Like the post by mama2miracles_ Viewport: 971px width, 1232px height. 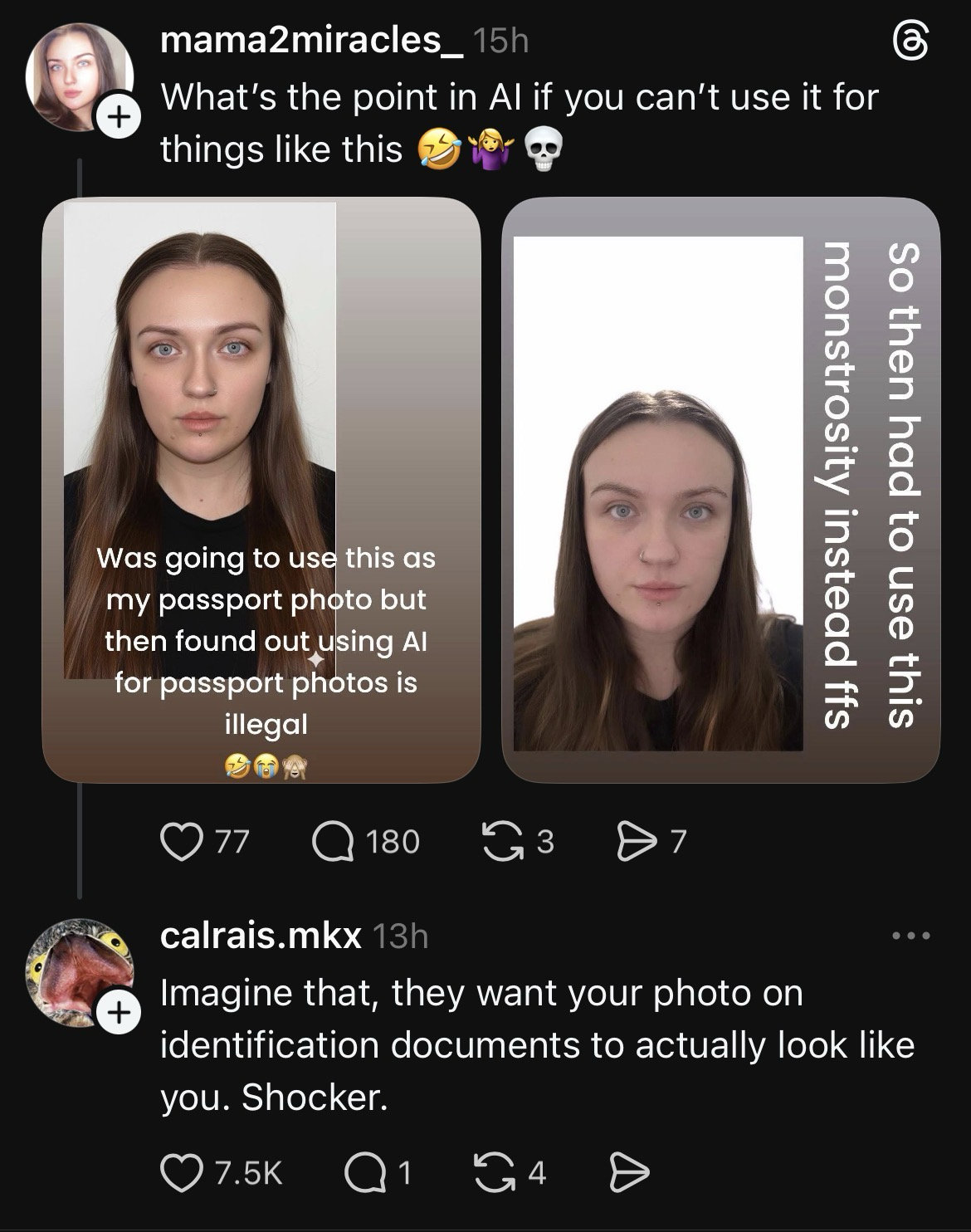179,842
